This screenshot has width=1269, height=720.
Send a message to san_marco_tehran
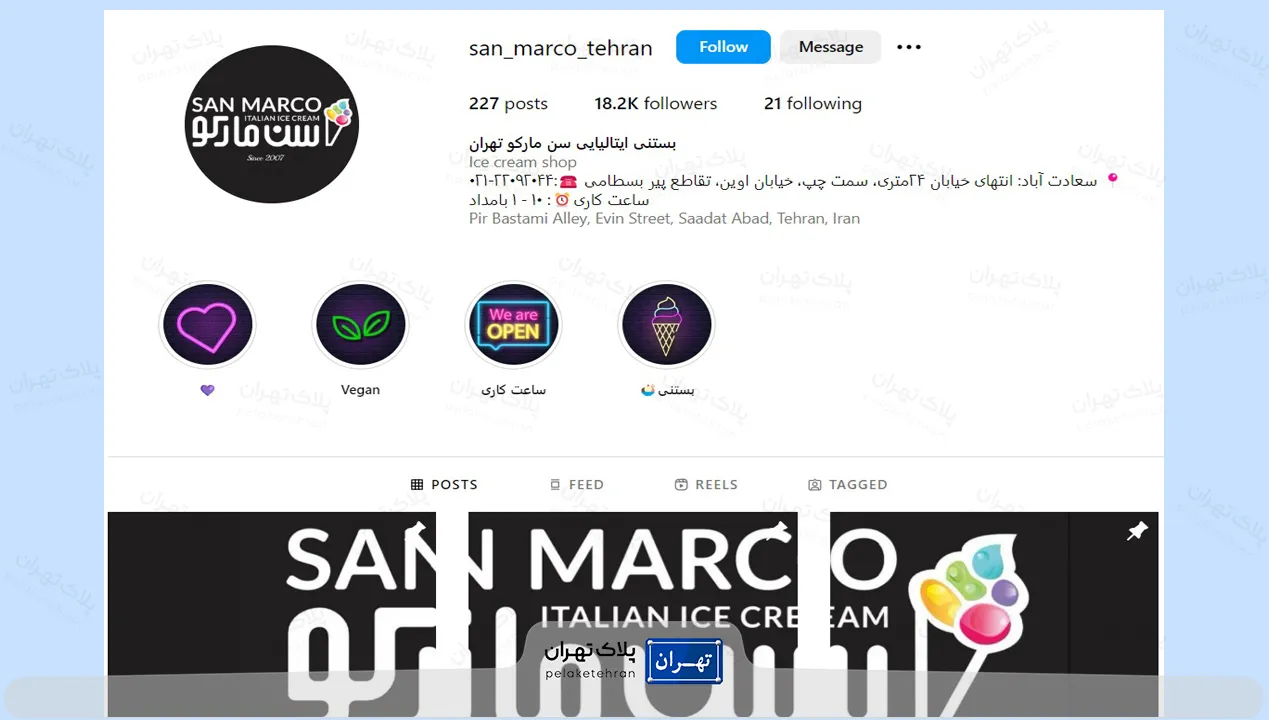pos(830,47)
